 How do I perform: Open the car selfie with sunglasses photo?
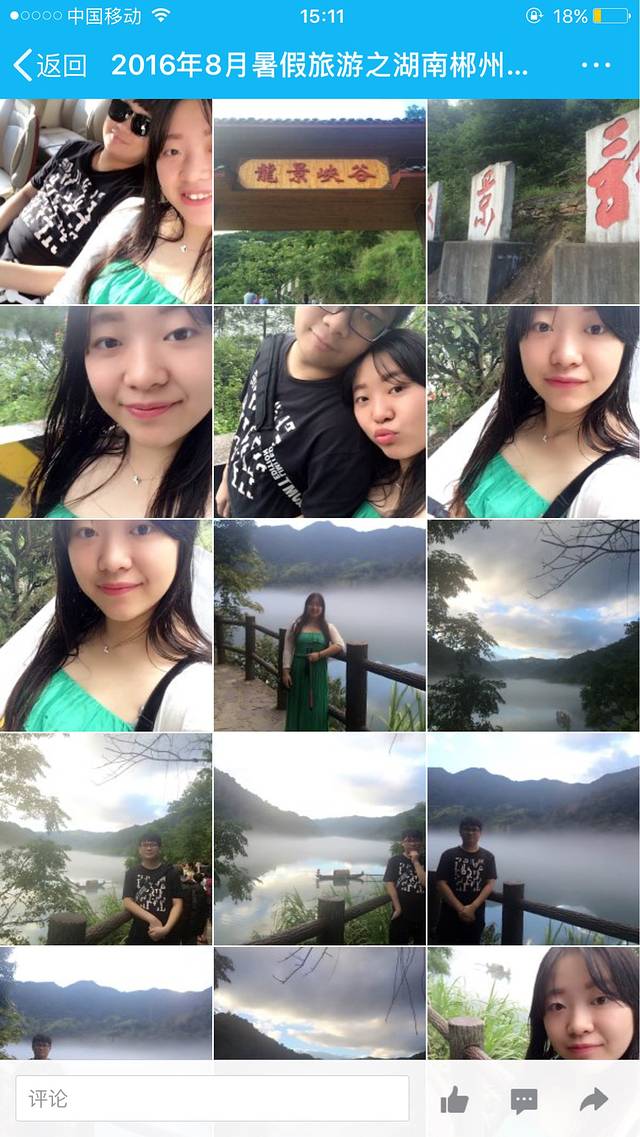pos(105,201)
